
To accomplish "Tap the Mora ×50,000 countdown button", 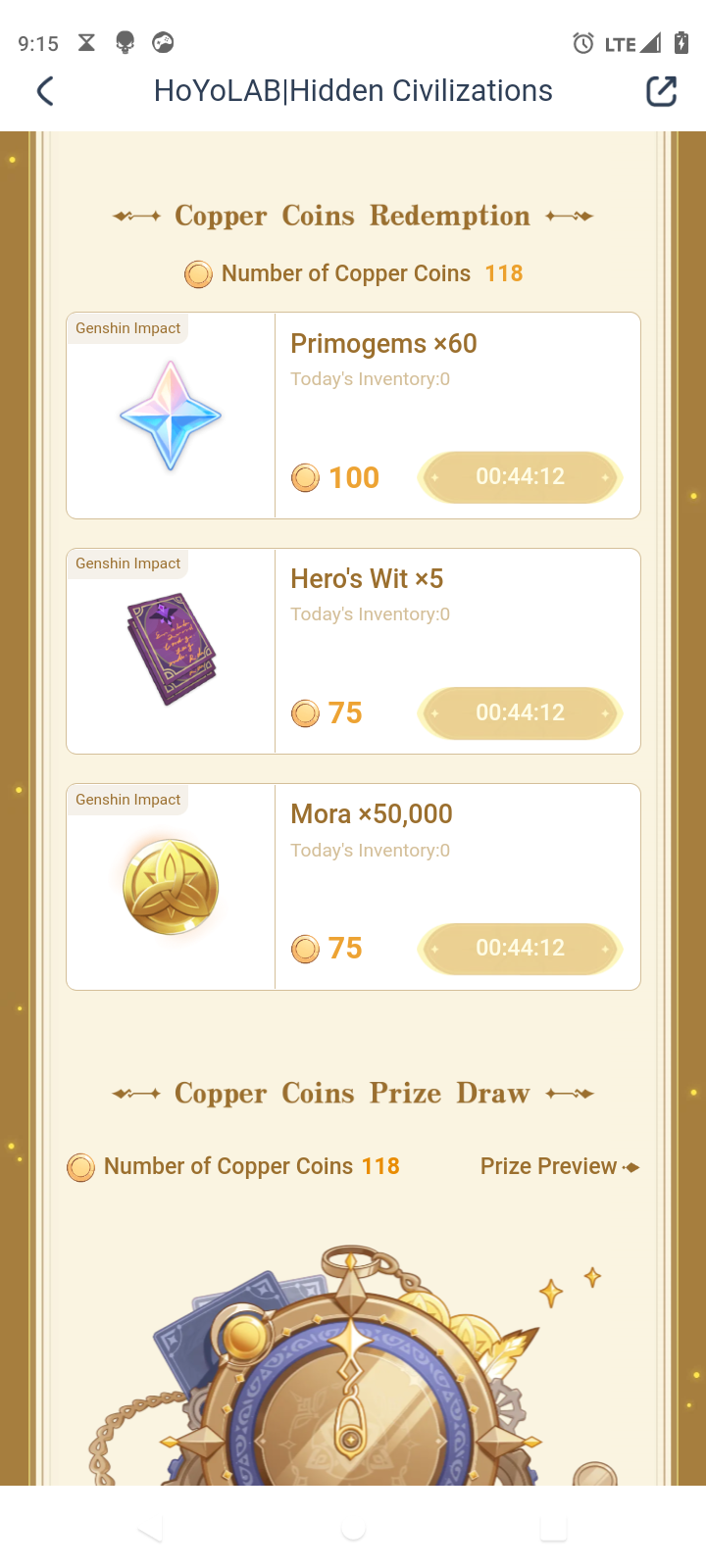I will [520, 948].
